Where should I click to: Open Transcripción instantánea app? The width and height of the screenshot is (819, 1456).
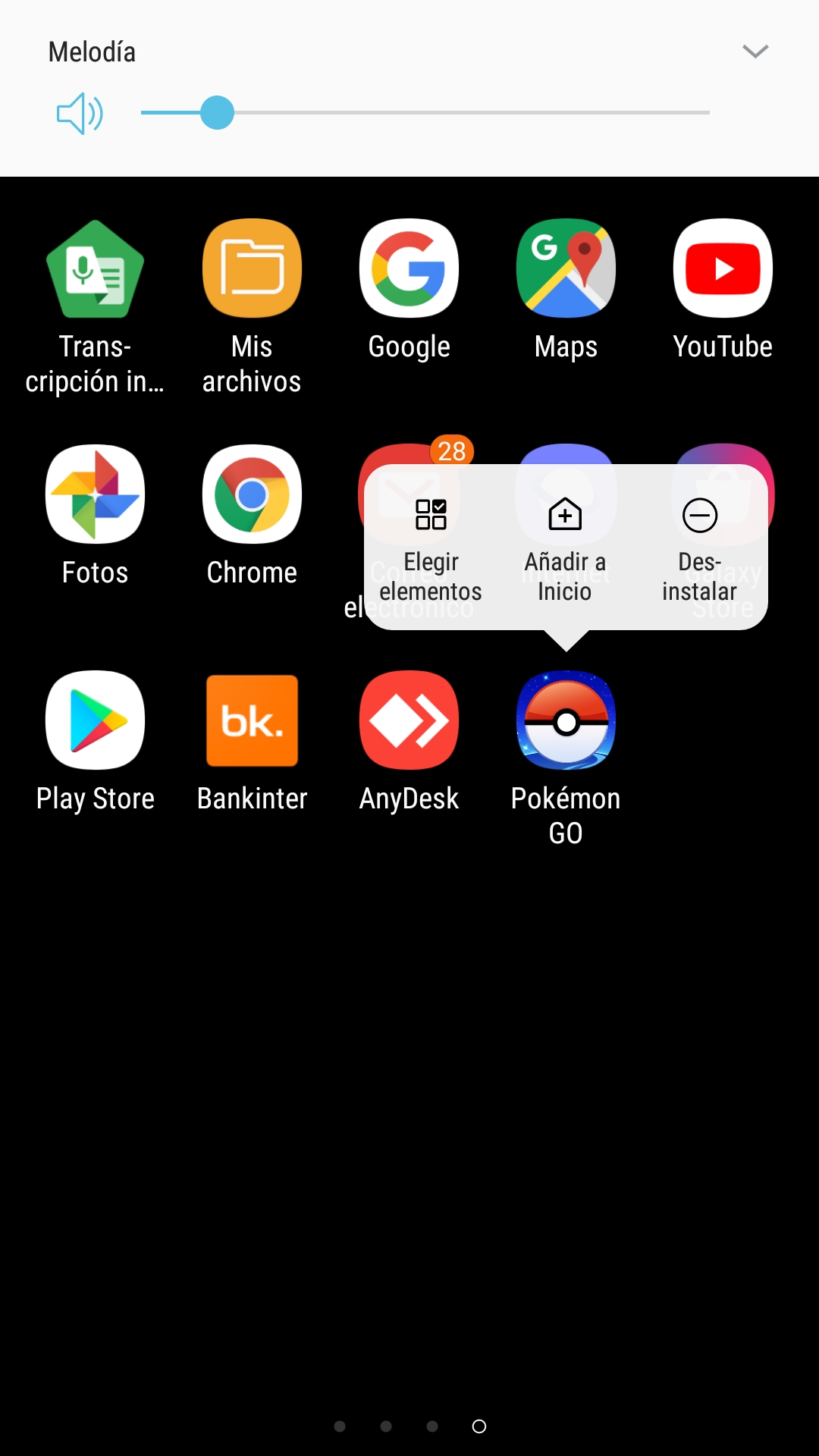(x=95, y=307)
